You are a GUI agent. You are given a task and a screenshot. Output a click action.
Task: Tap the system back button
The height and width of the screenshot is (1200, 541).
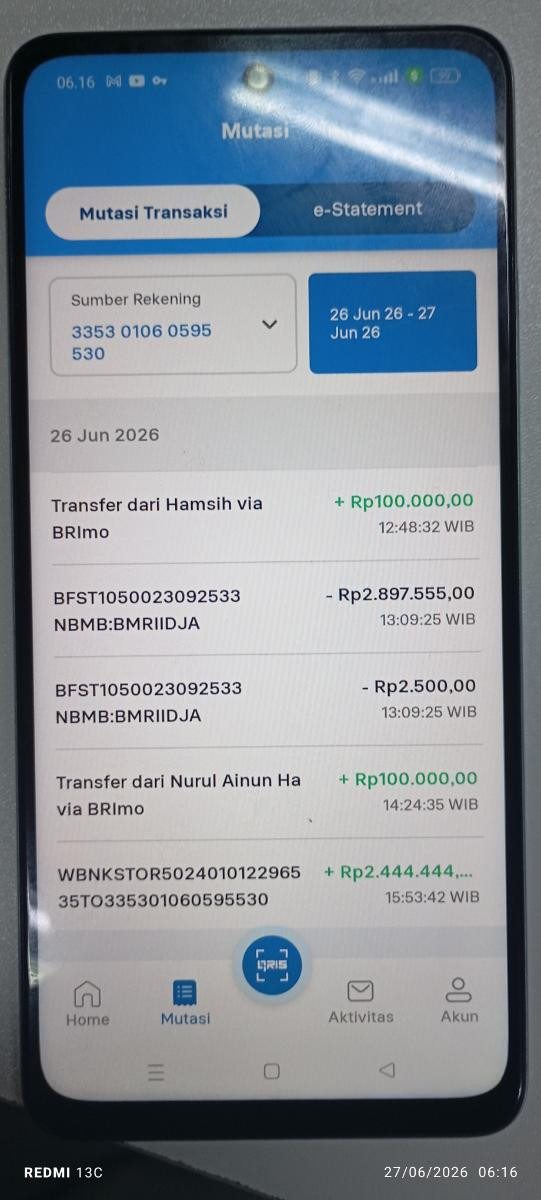pyautogui.click(x=387, y=1070)
